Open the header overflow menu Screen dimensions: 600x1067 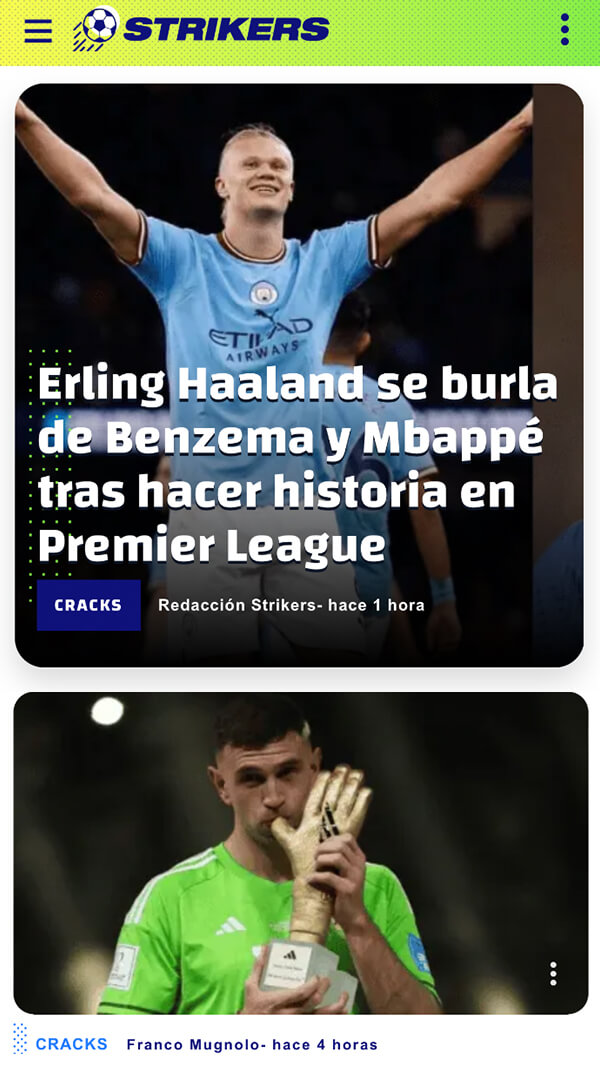tap(564, 30)
